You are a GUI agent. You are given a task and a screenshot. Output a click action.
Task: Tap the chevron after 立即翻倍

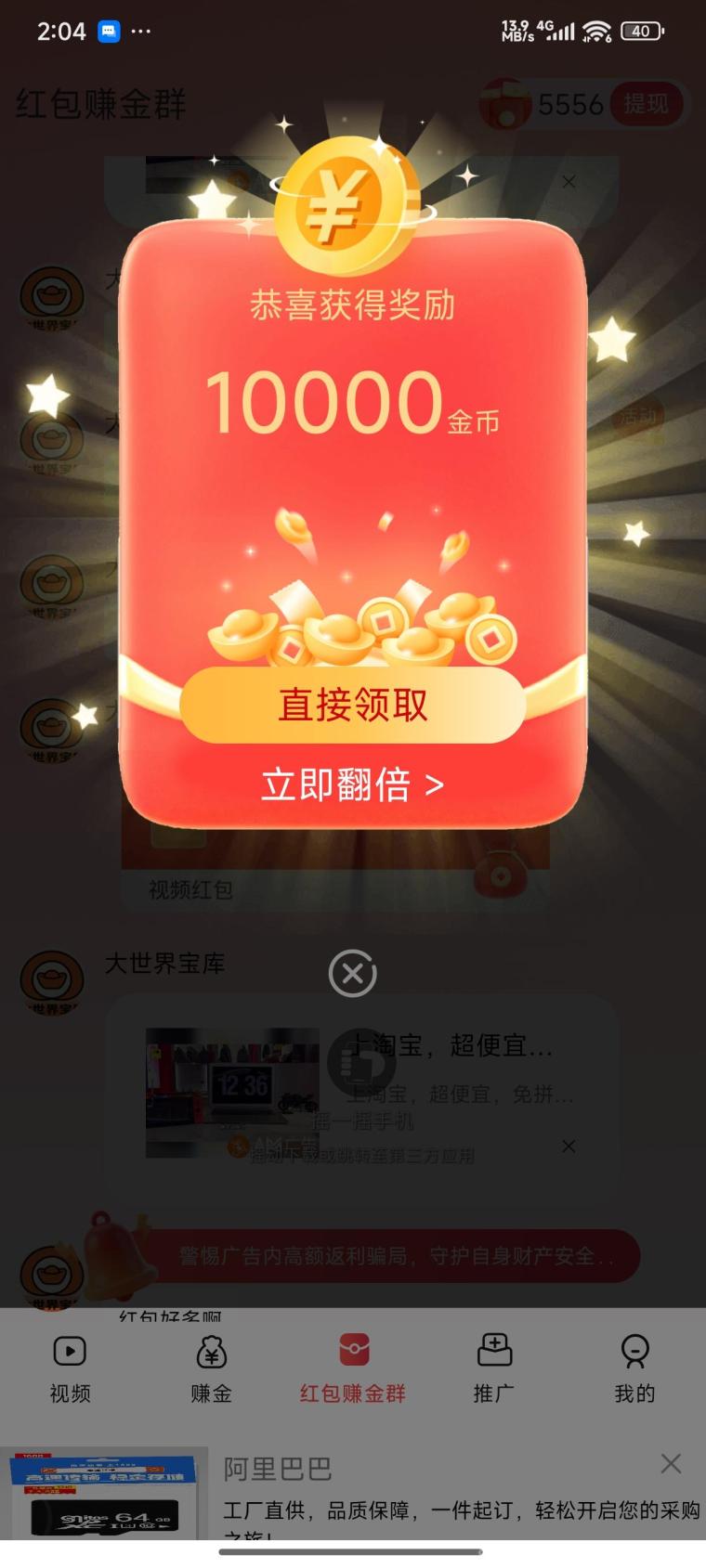[x=432, y=784]
